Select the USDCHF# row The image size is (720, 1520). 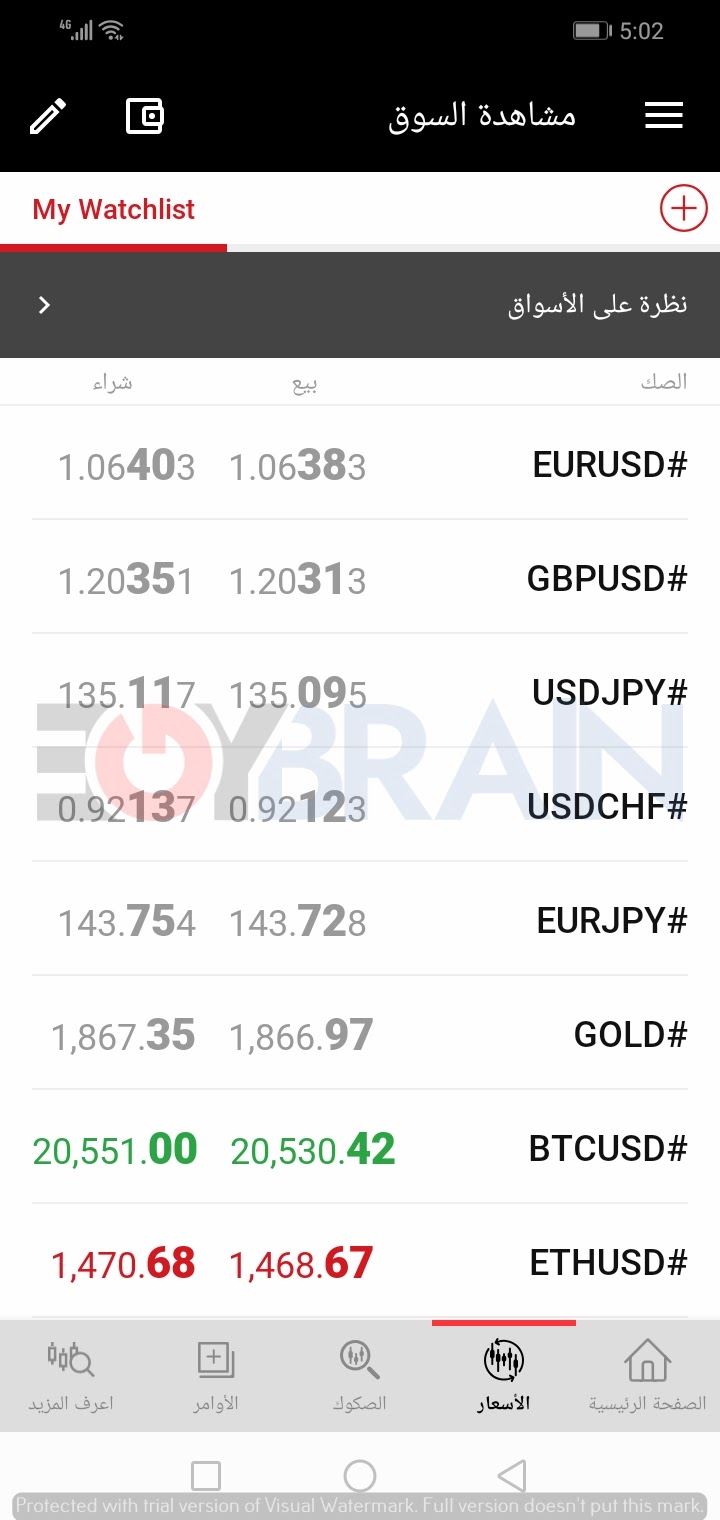(x=360, y=805)
